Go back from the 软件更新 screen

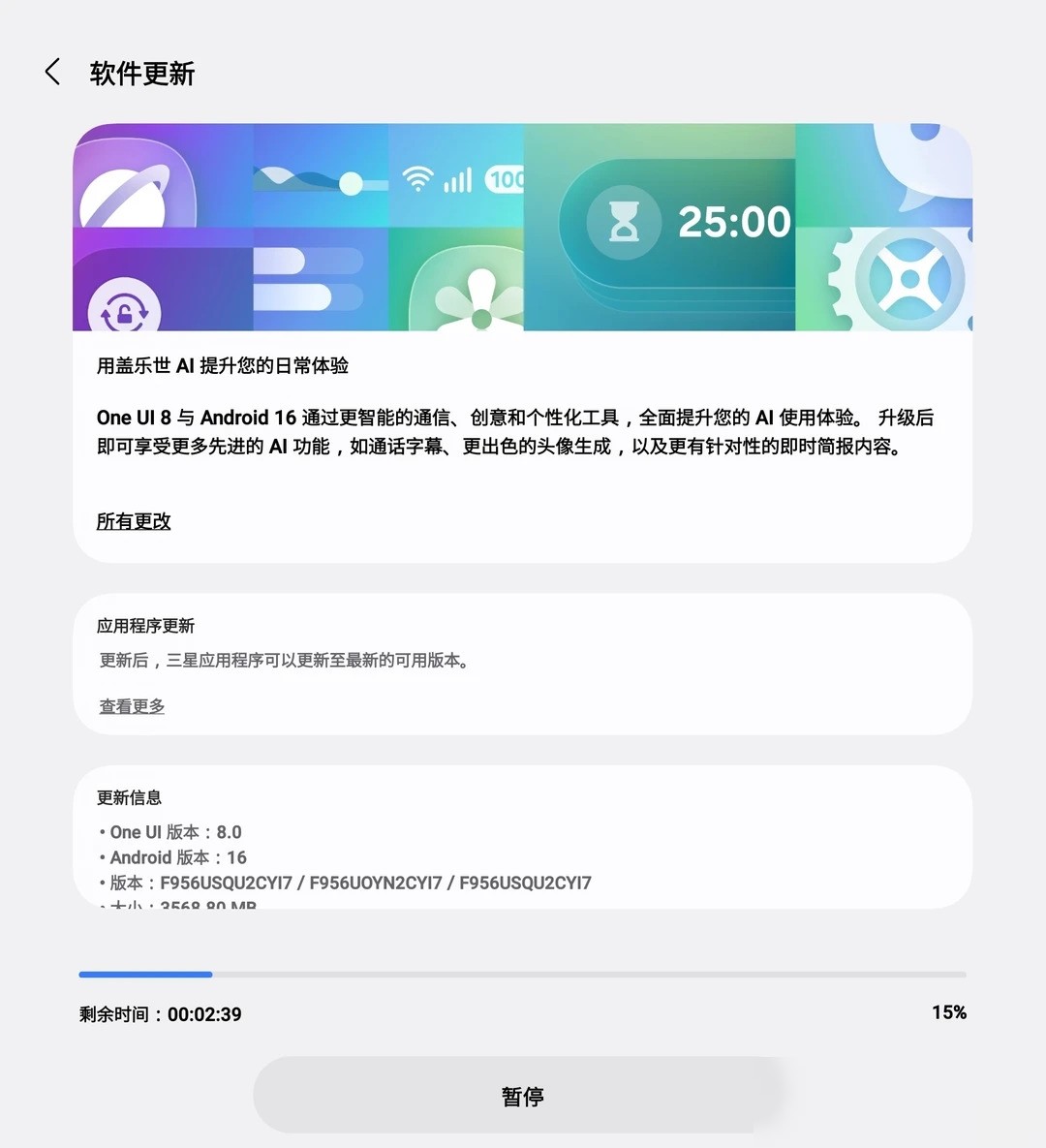coord(52,72)
